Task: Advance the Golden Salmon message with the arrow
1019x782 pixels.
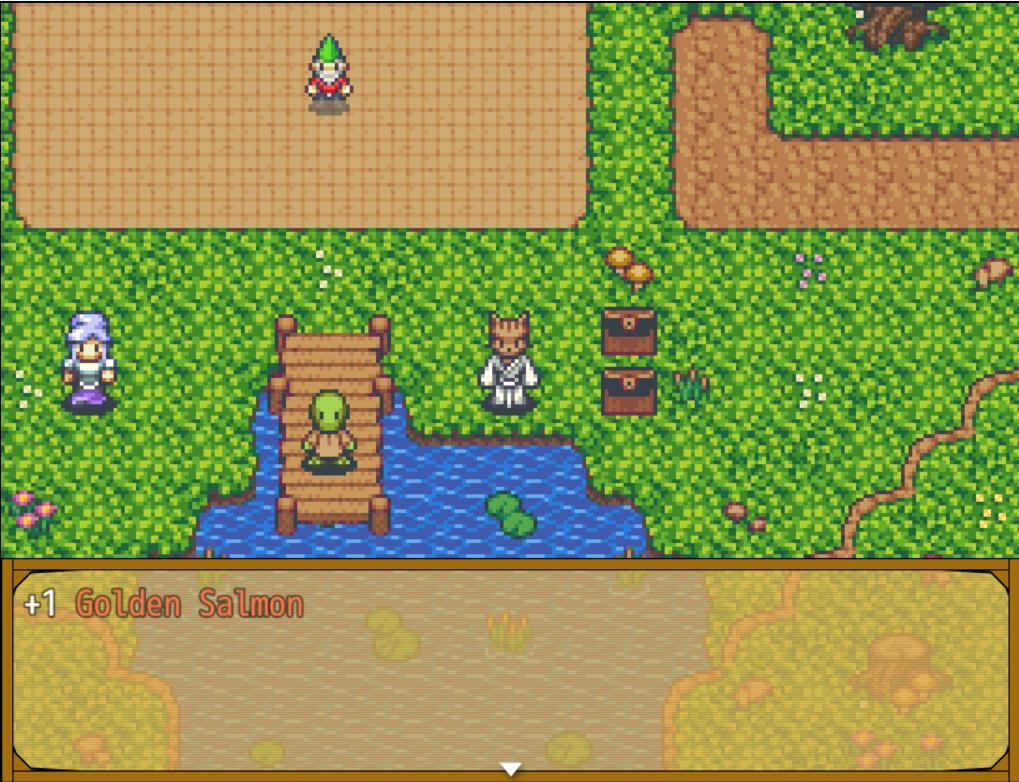Action: pos(511,769)
